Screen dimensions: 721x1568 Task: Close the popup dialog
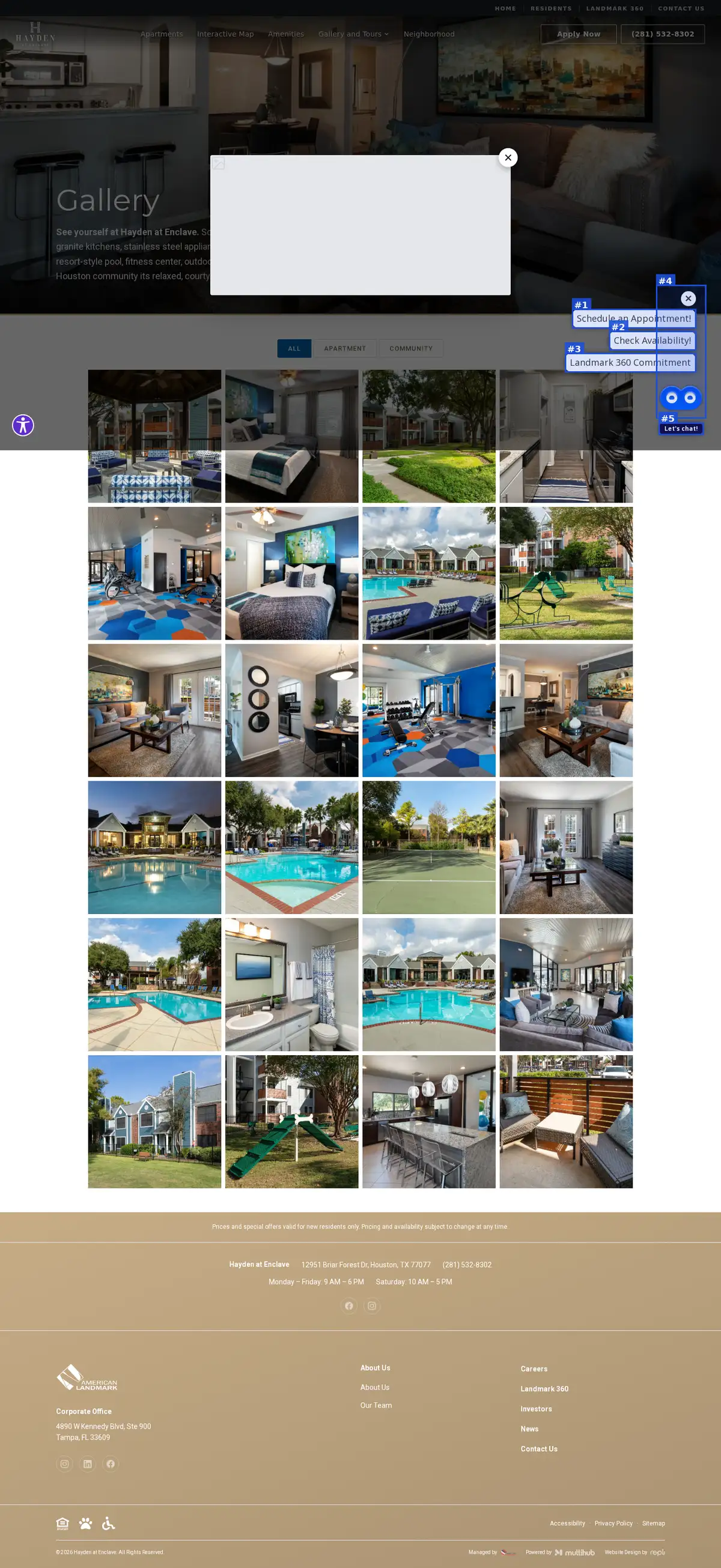(x=508, y=158)
